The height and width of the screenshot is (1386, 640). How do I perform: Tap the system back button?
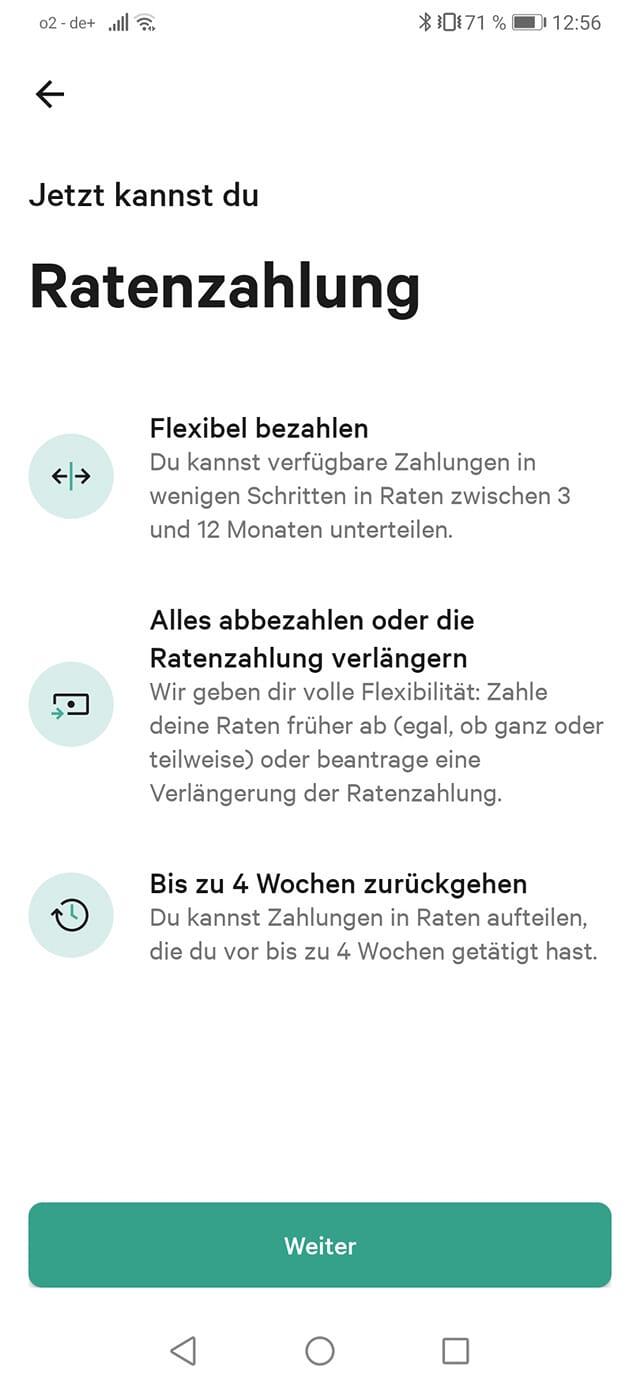point(183,1351)
